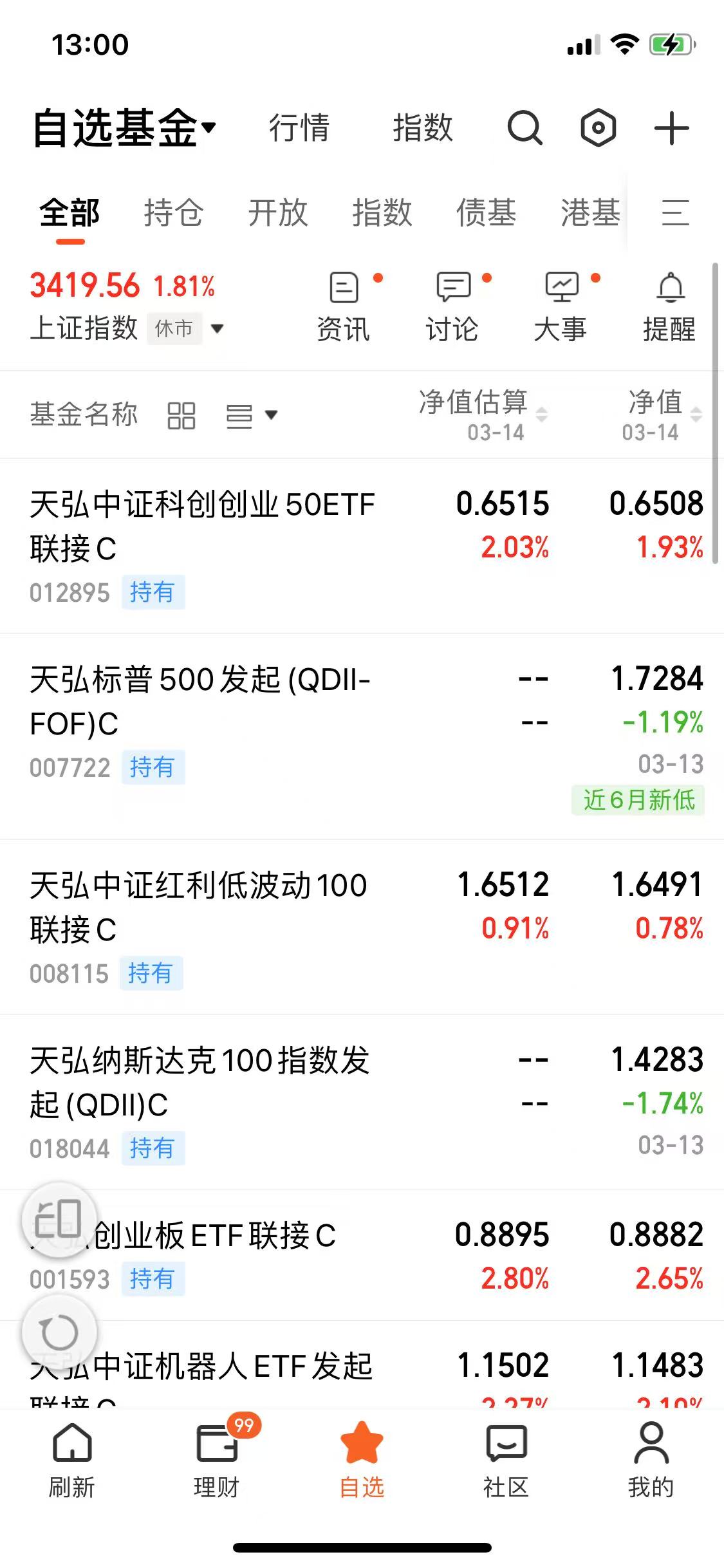The image size is (724, 1568).
Task: Expand the 自选基金 dropdown title
Action: 124,128
